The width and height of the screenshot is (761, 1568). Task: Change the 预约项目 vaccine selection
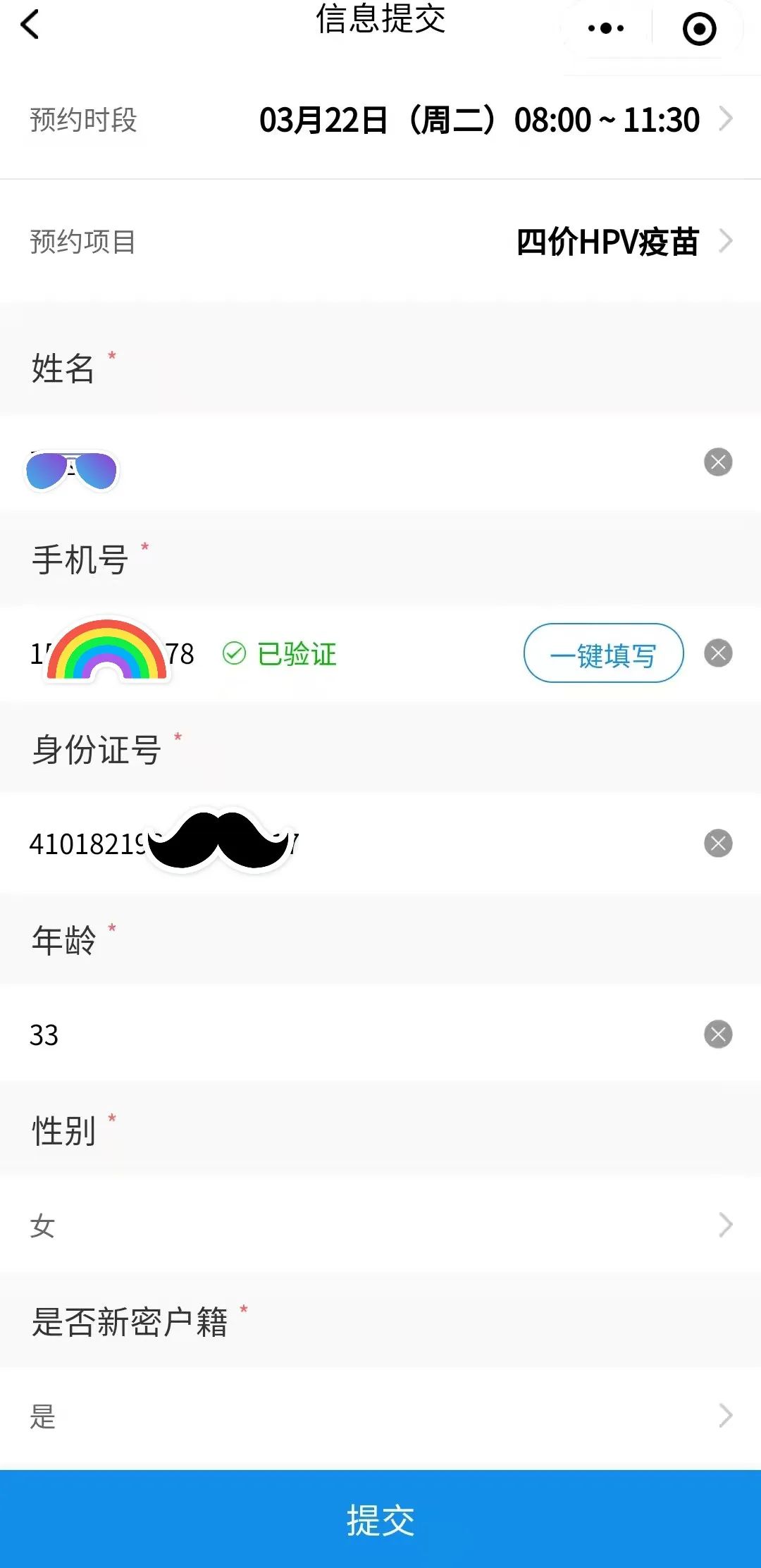point(607,242)
